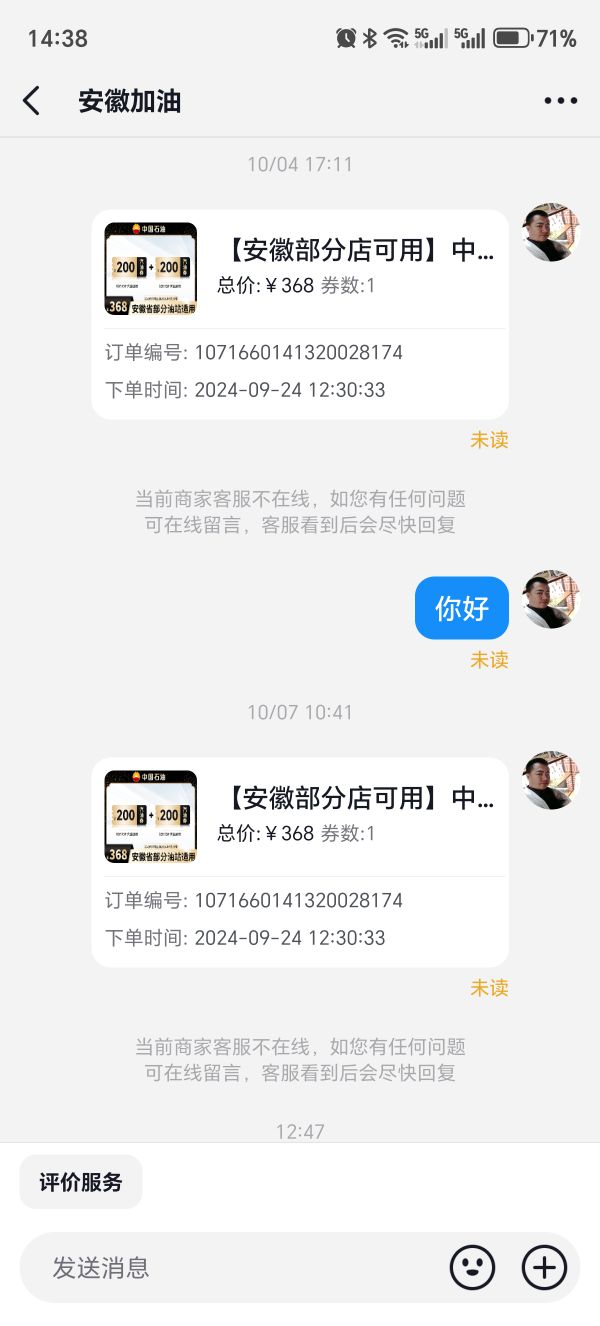Open the three-dot overflow menu
Image resolution: width=600 pixels, height=1326 pixels.
560,101
